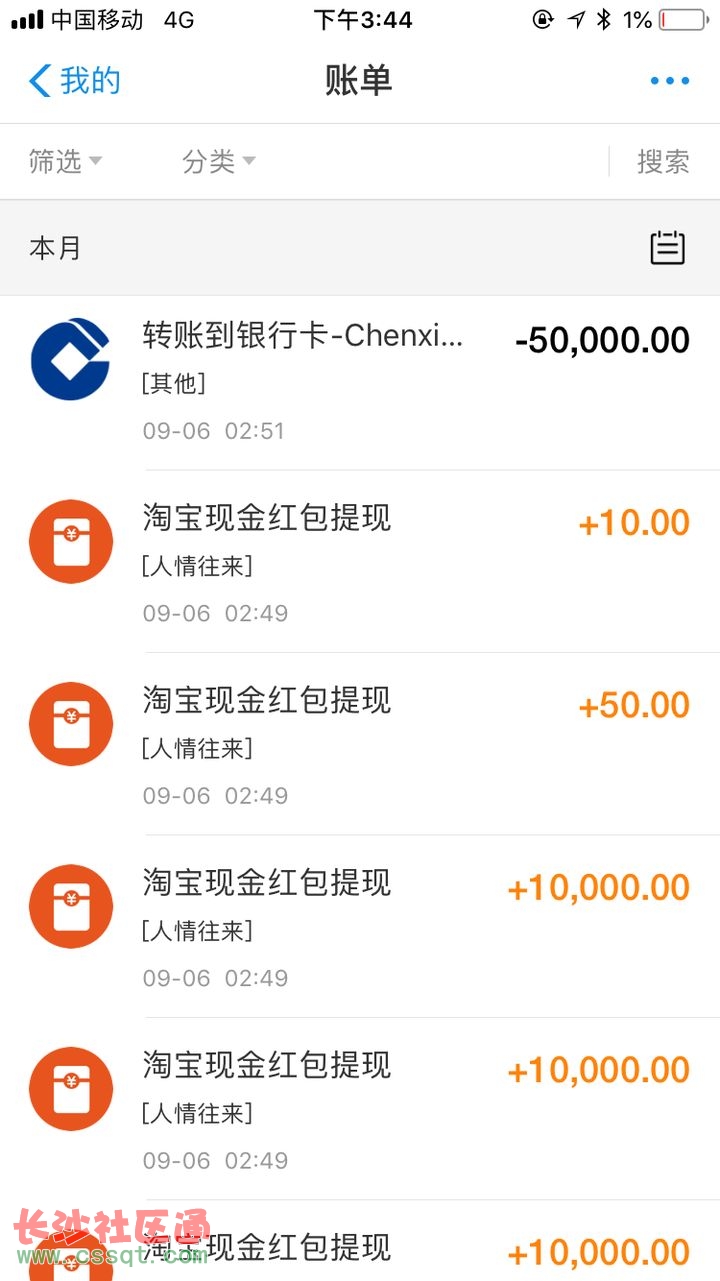Go back to 我的 page

click(75, 81)
